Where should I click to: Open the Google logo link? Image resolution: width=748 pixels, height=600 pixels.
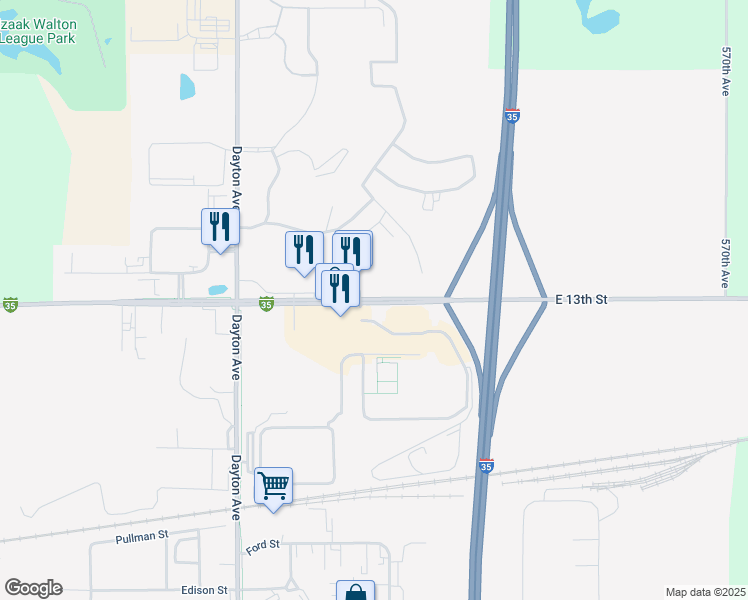(x=33, y=588)
